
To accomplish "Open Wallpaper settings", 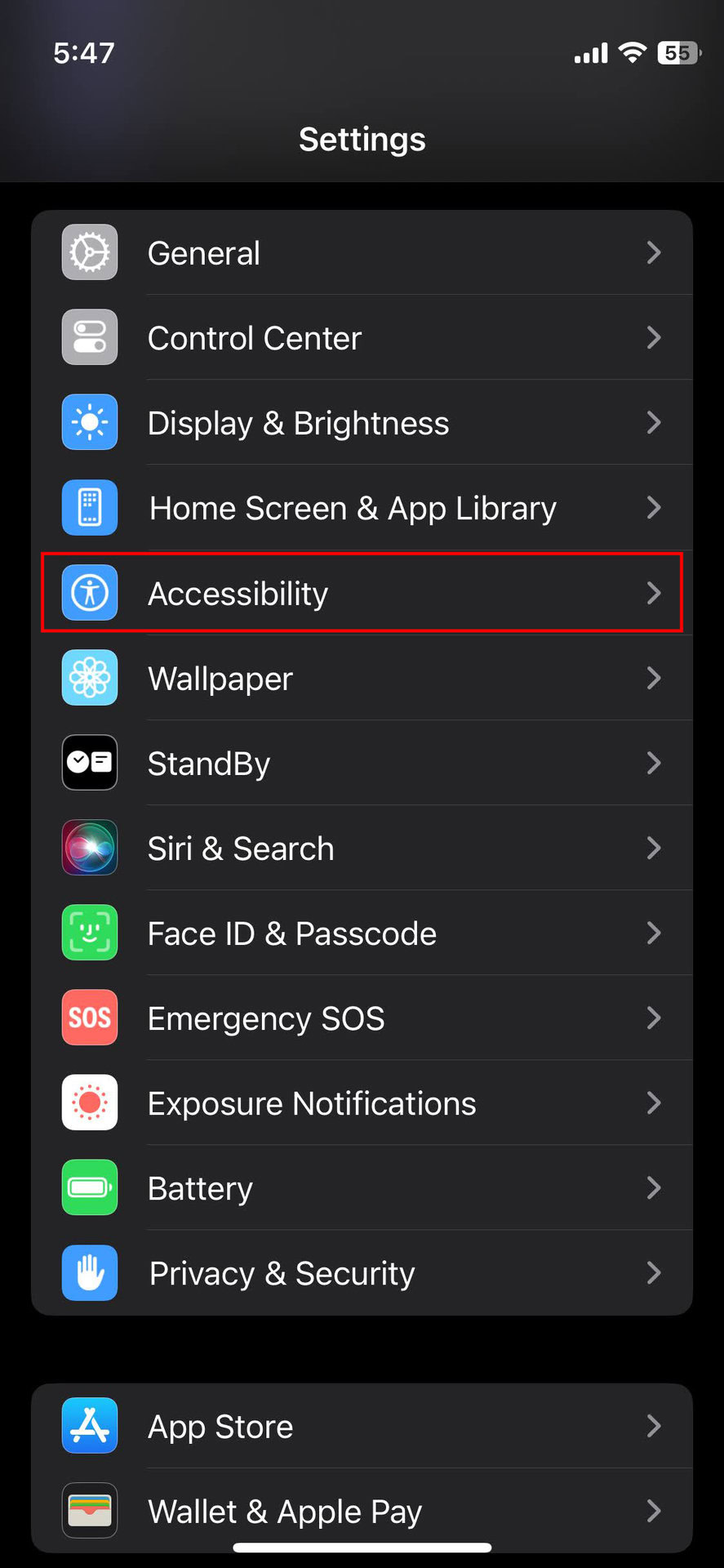I will coord(362,678).
